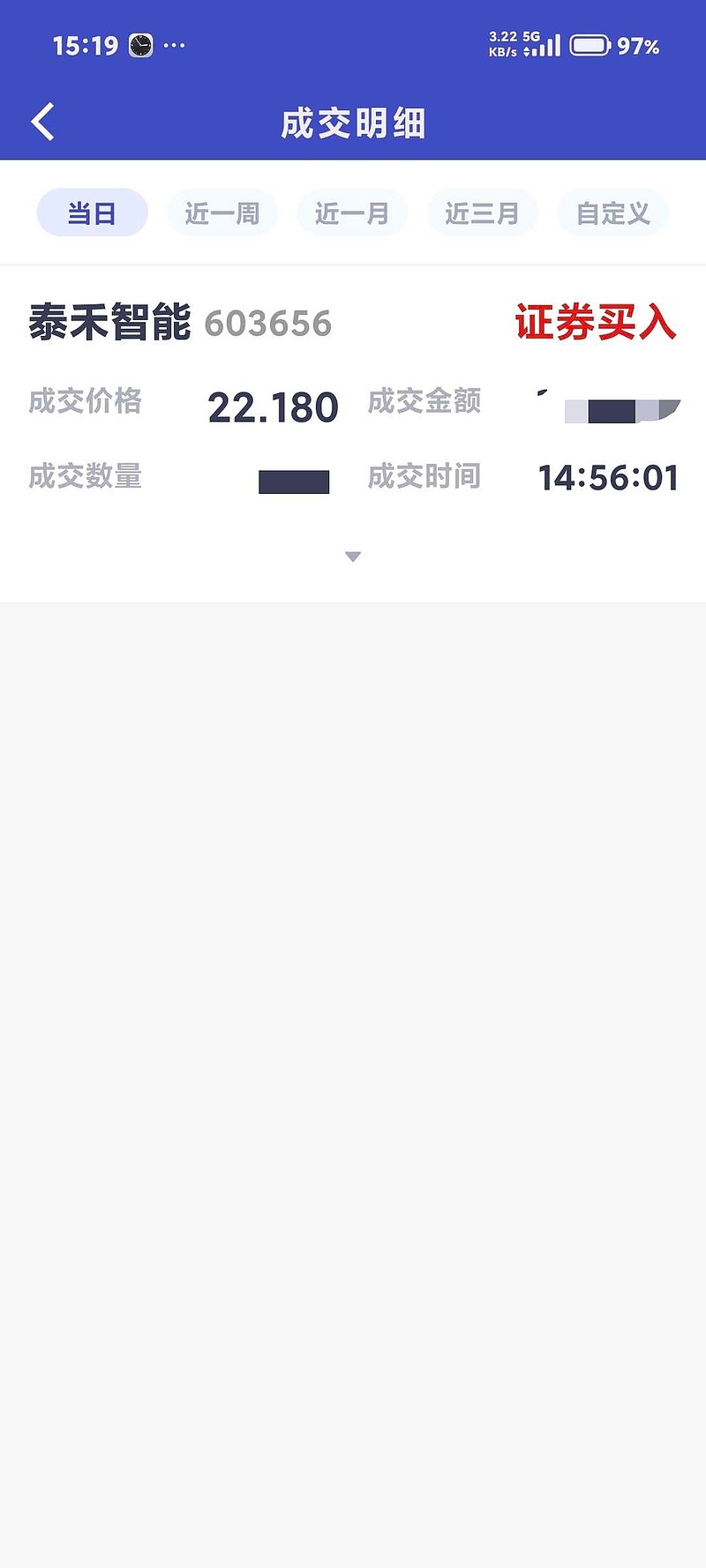Select the 近一月 date range
The width and height of the screenshot is (706, 1568).
(352, 212)
